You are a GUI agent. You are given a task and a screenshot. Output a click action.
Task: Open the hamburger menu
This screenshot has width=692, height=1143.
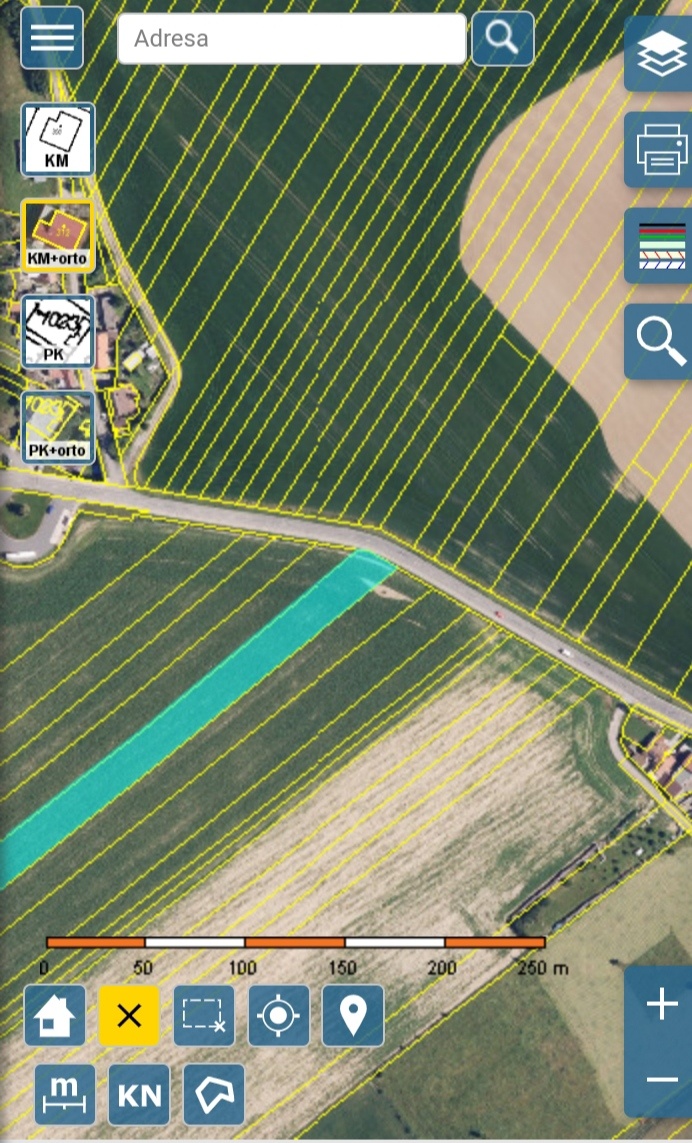pyautogui.click(x=52, y=38)
